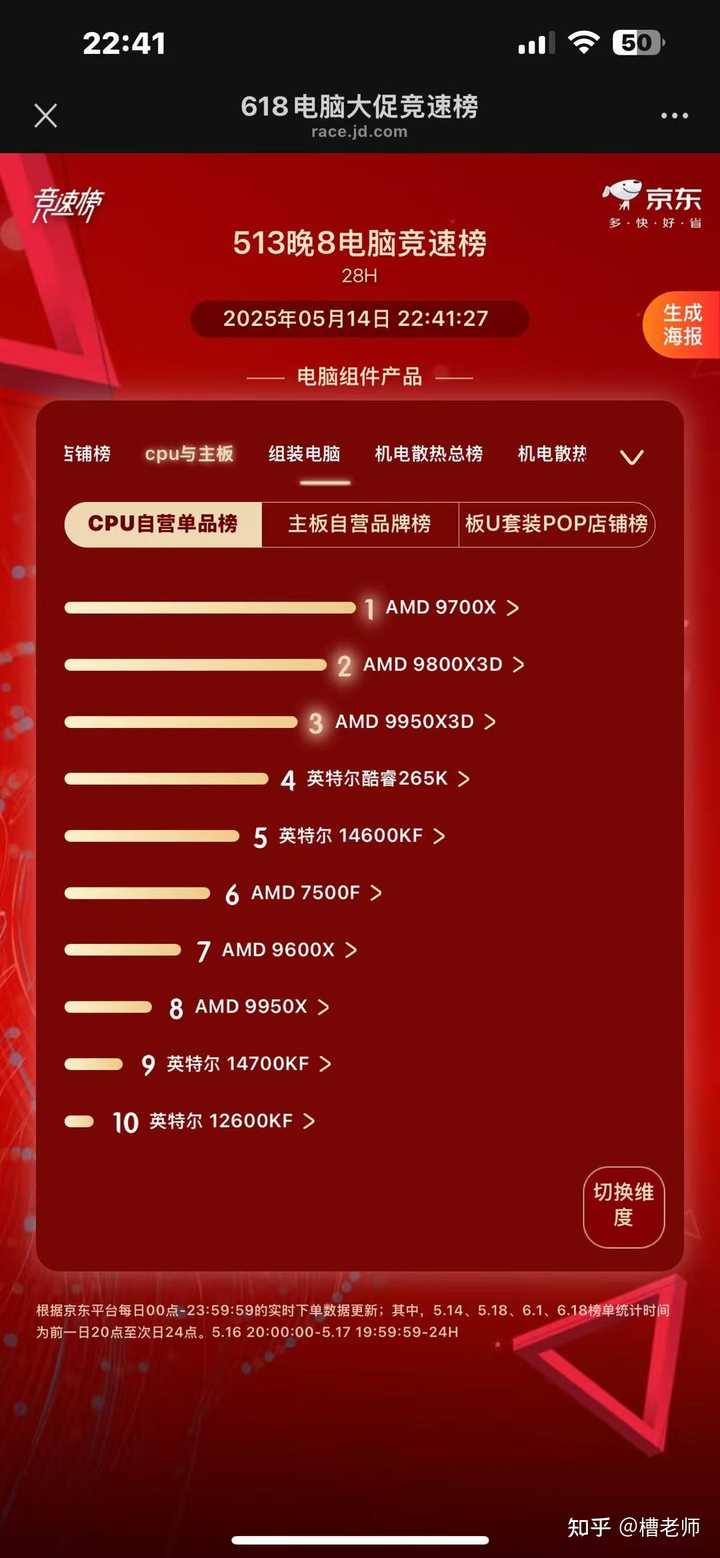This screenshot has width=720, height=1558.
Task: Switch to the 组装电脑 tab
Action: tap(306, 452)
